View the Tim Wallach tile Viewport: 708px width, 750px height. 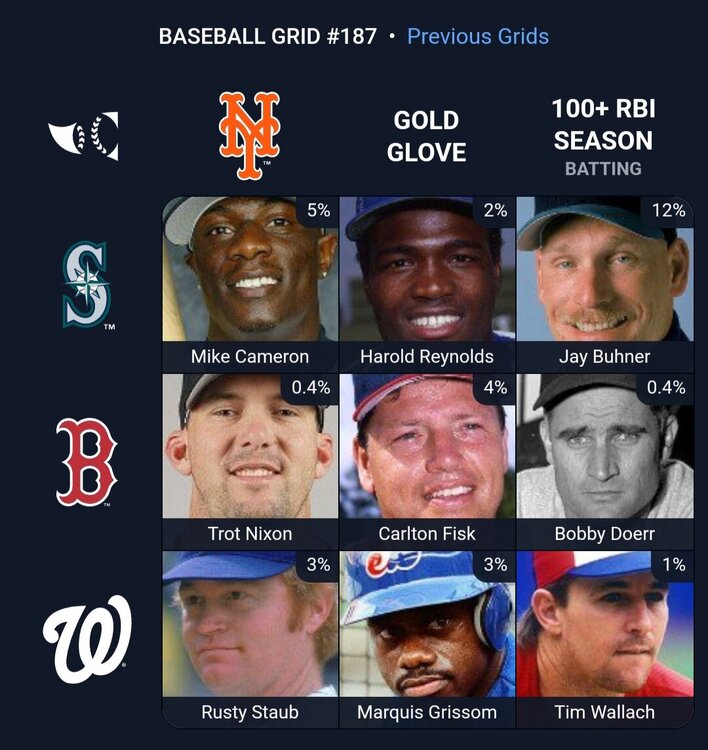pyautogui.click(x=604, y=638)
